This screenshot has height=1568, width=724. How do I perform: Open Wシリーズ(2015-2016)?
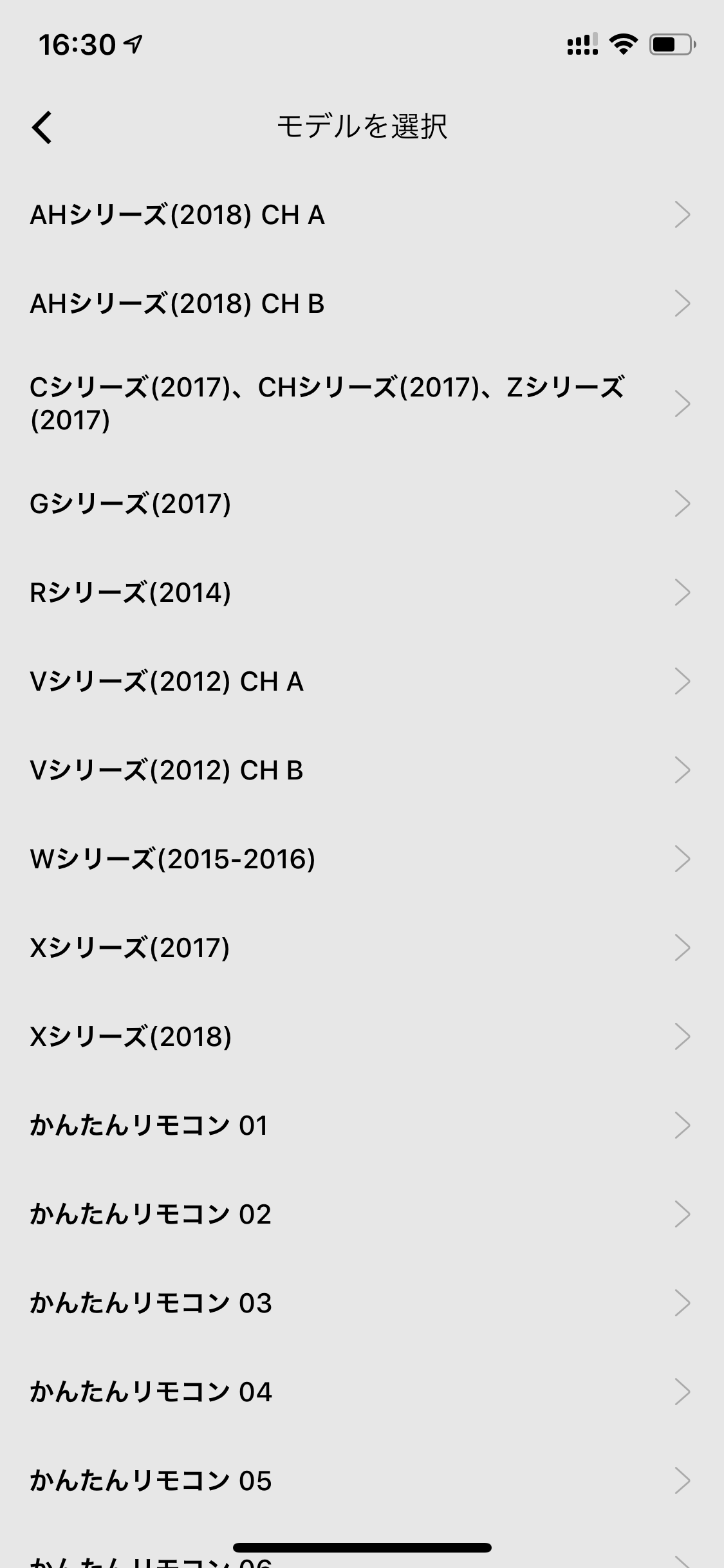(360, 859)
